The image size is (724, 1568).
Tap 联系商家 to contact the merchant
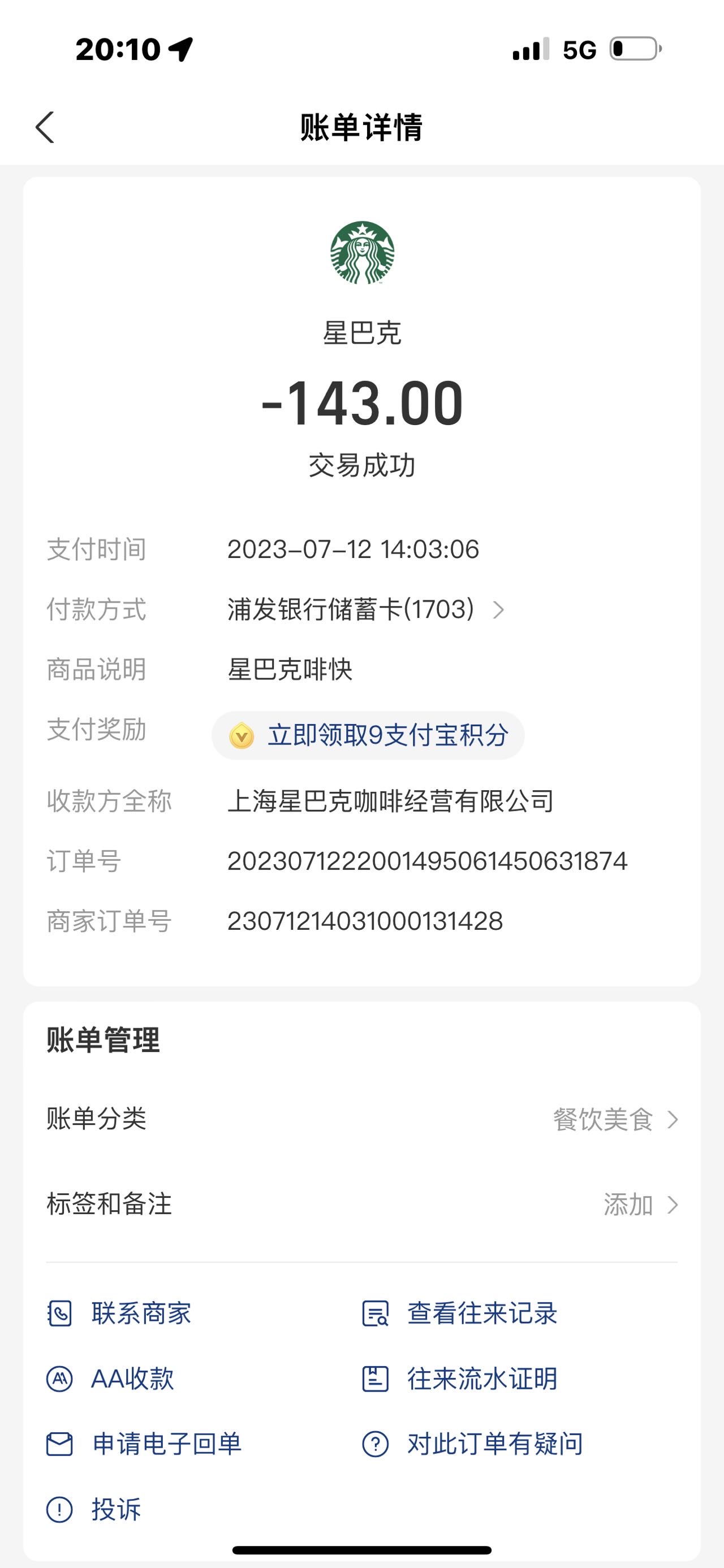click(x=120, y=1314)
